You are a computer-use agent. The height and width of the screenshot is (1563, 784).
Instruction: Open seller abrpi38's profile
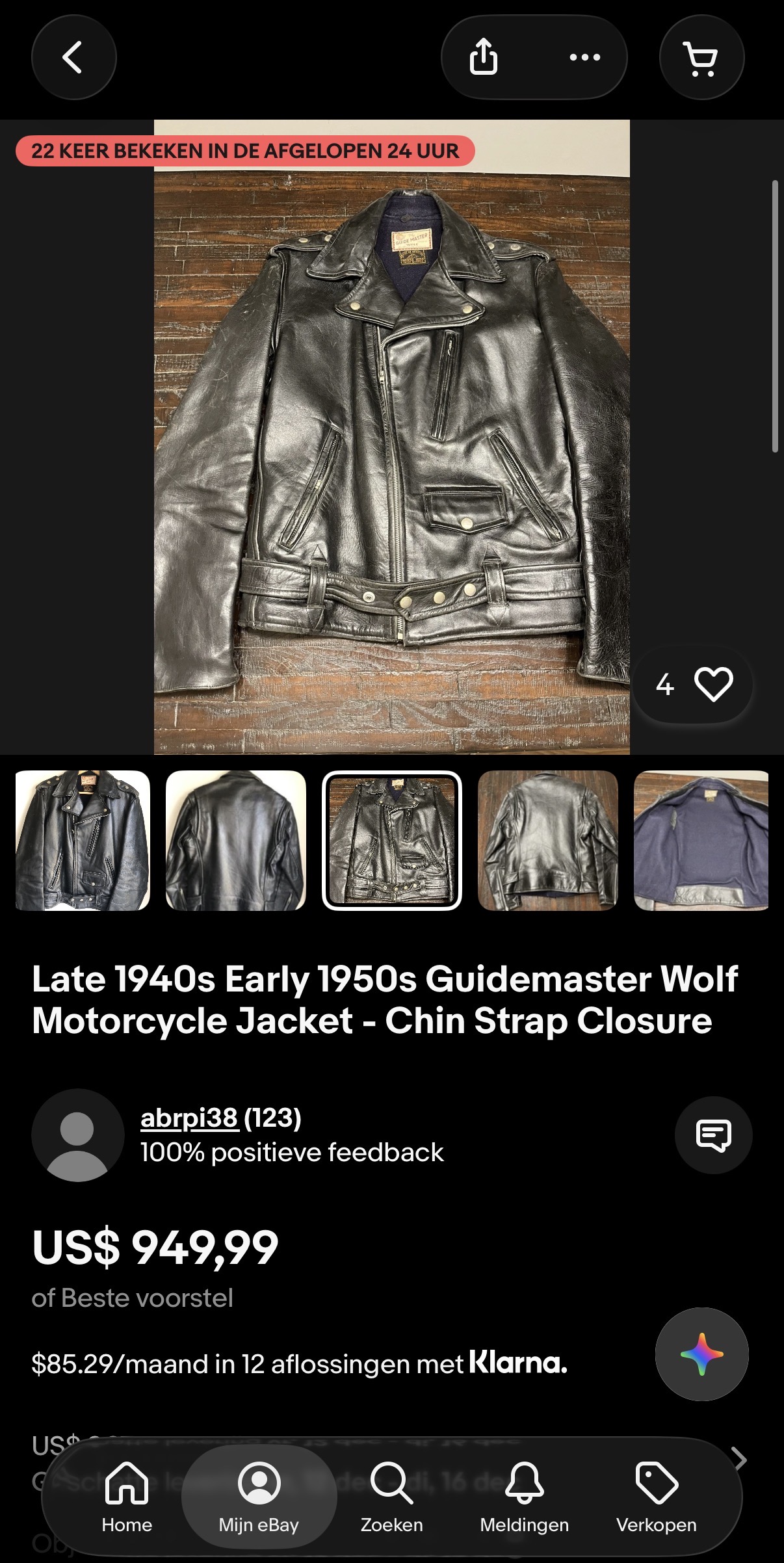(x=189, y=1118)
